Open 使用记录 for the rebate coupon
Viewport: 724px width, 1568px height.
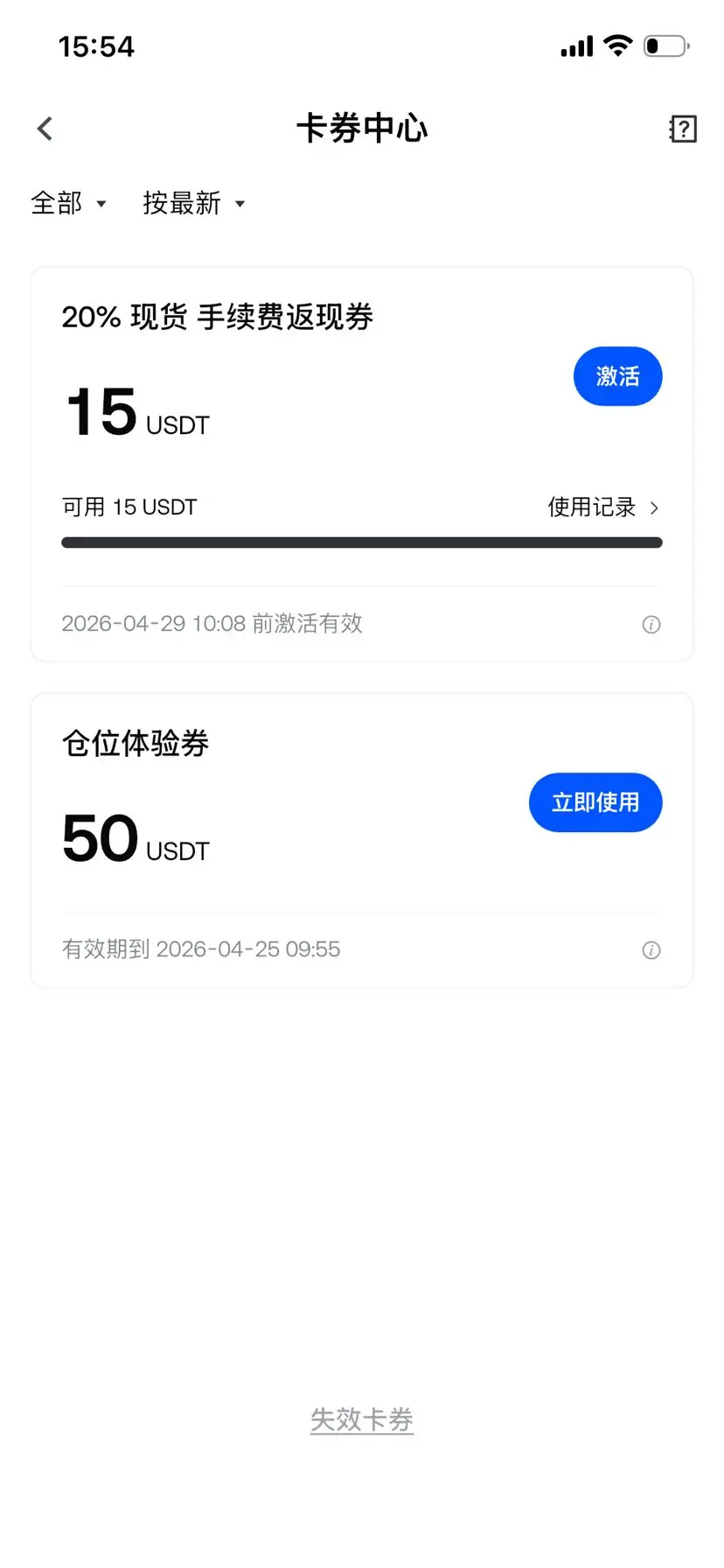coord(603,507)
